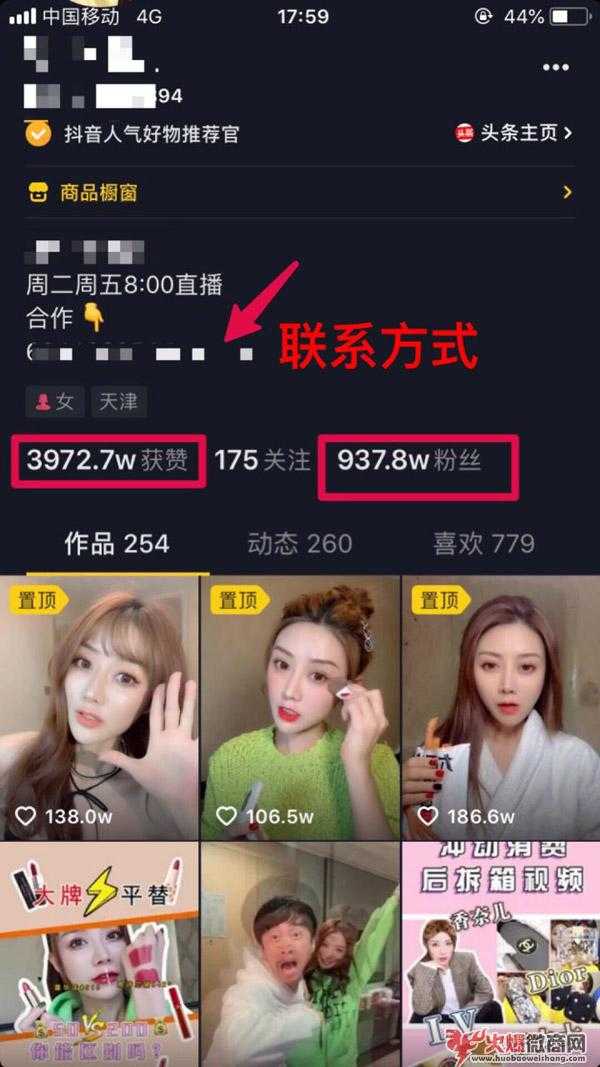Play the video of two people in hoodies

(300, 955)
